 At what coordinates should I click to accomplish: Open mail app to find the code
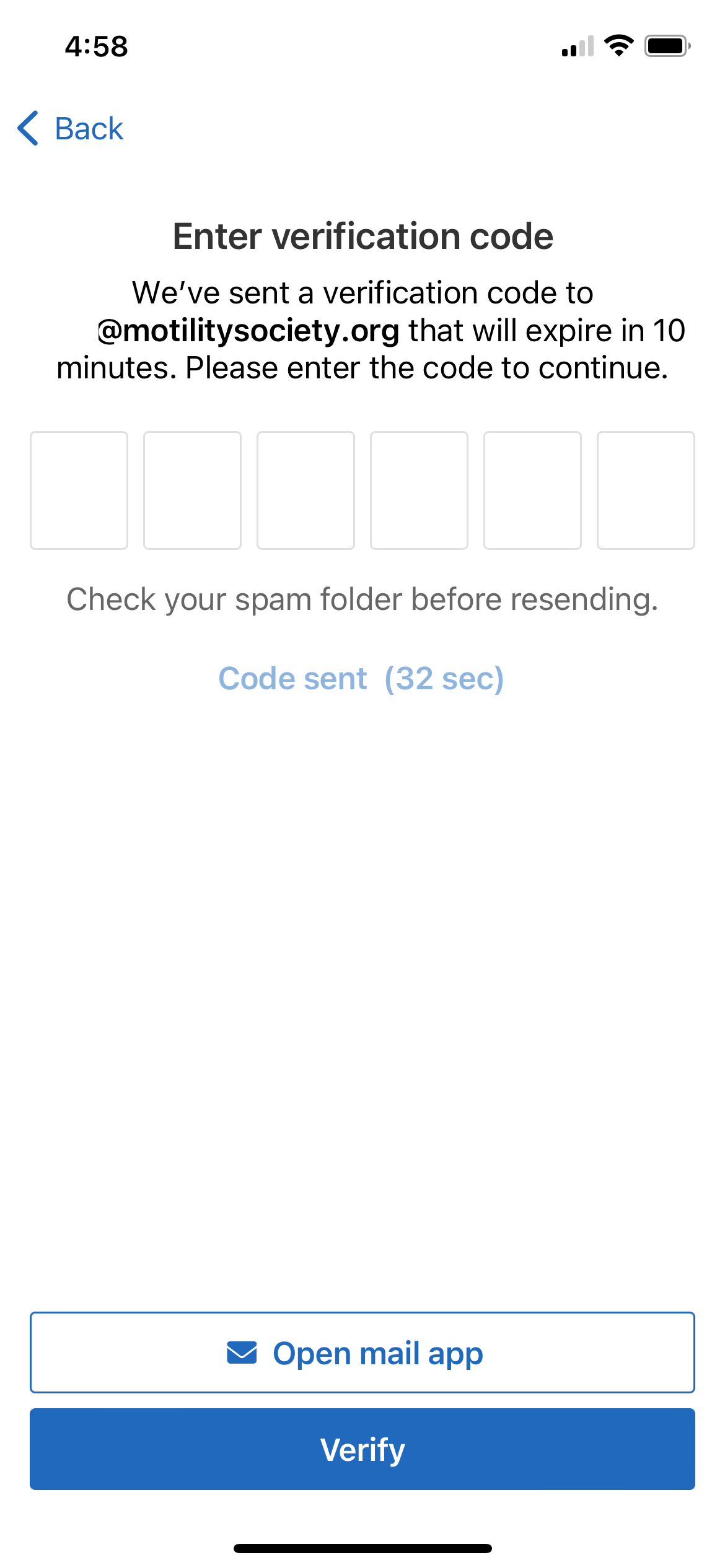pyautogui.click(x=362, y=1353)
